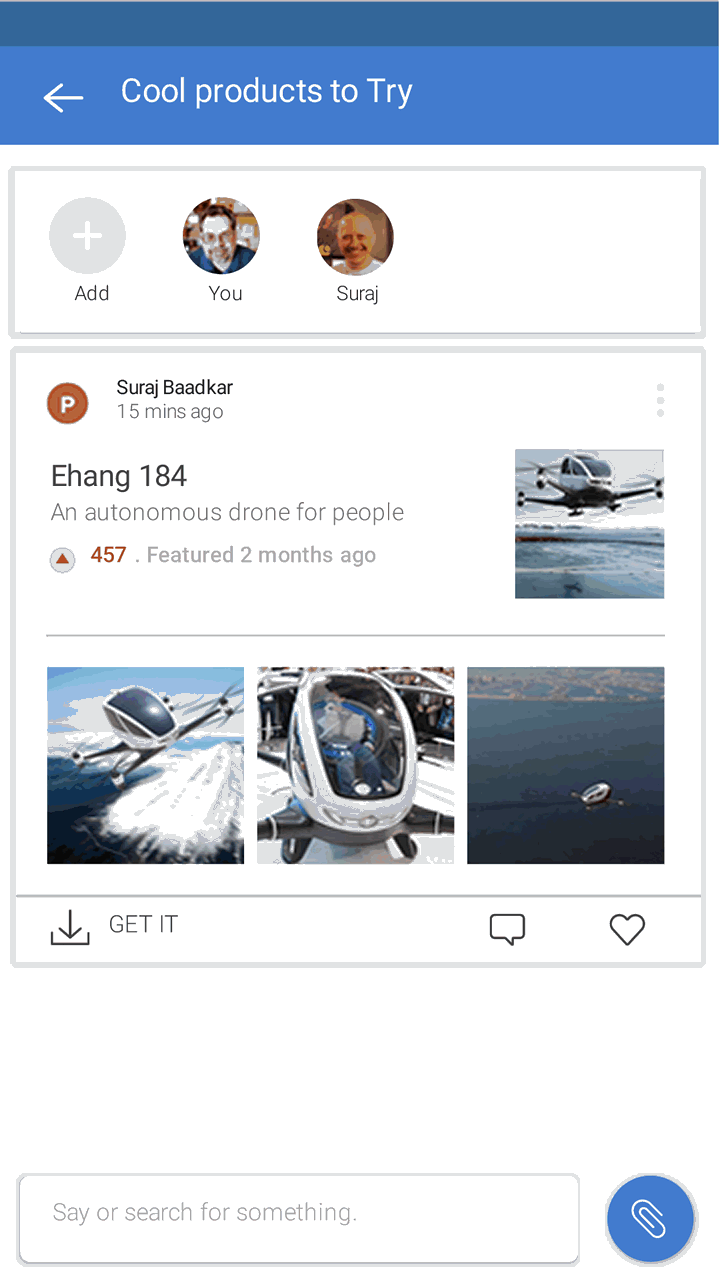Open the rightmost ocean gallery thumbnail
Image resolution: width=720 pixels, height=1280 pixels.
[x=565, y=765]
